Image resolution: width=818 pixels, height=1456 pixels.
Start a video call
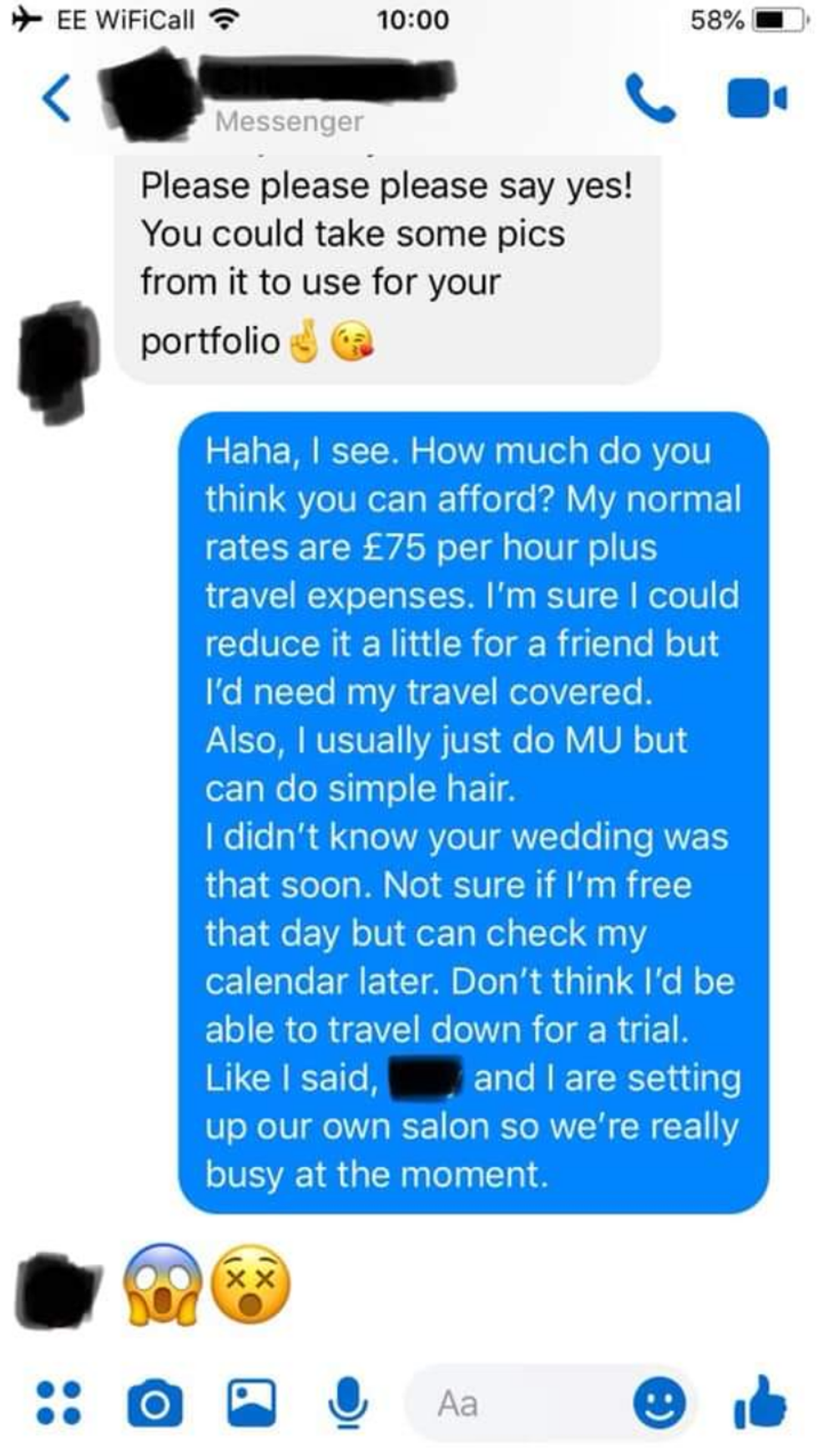click(756, 99)
